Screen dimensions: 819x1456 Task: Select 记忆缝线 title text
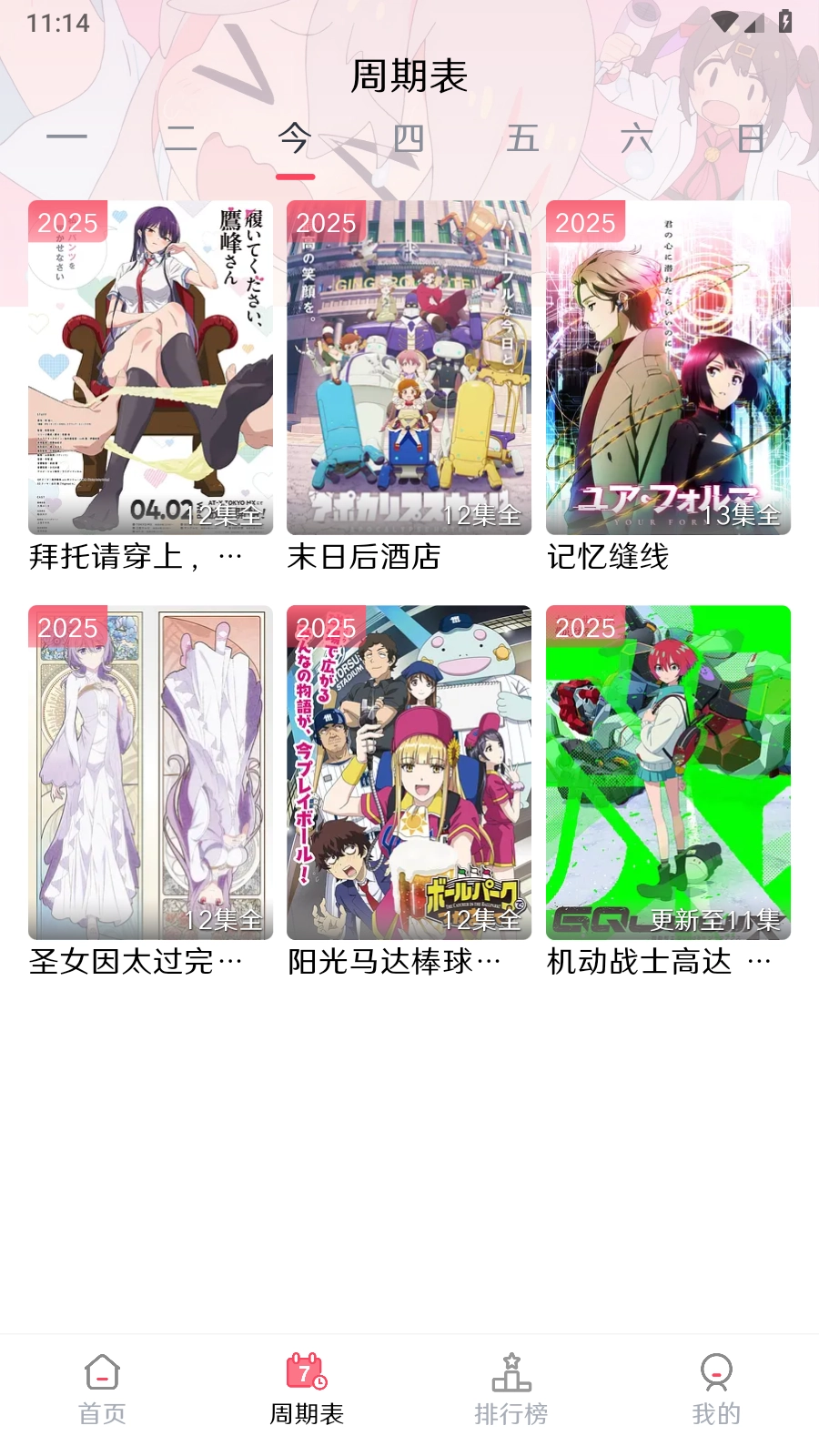click(608, 560)
